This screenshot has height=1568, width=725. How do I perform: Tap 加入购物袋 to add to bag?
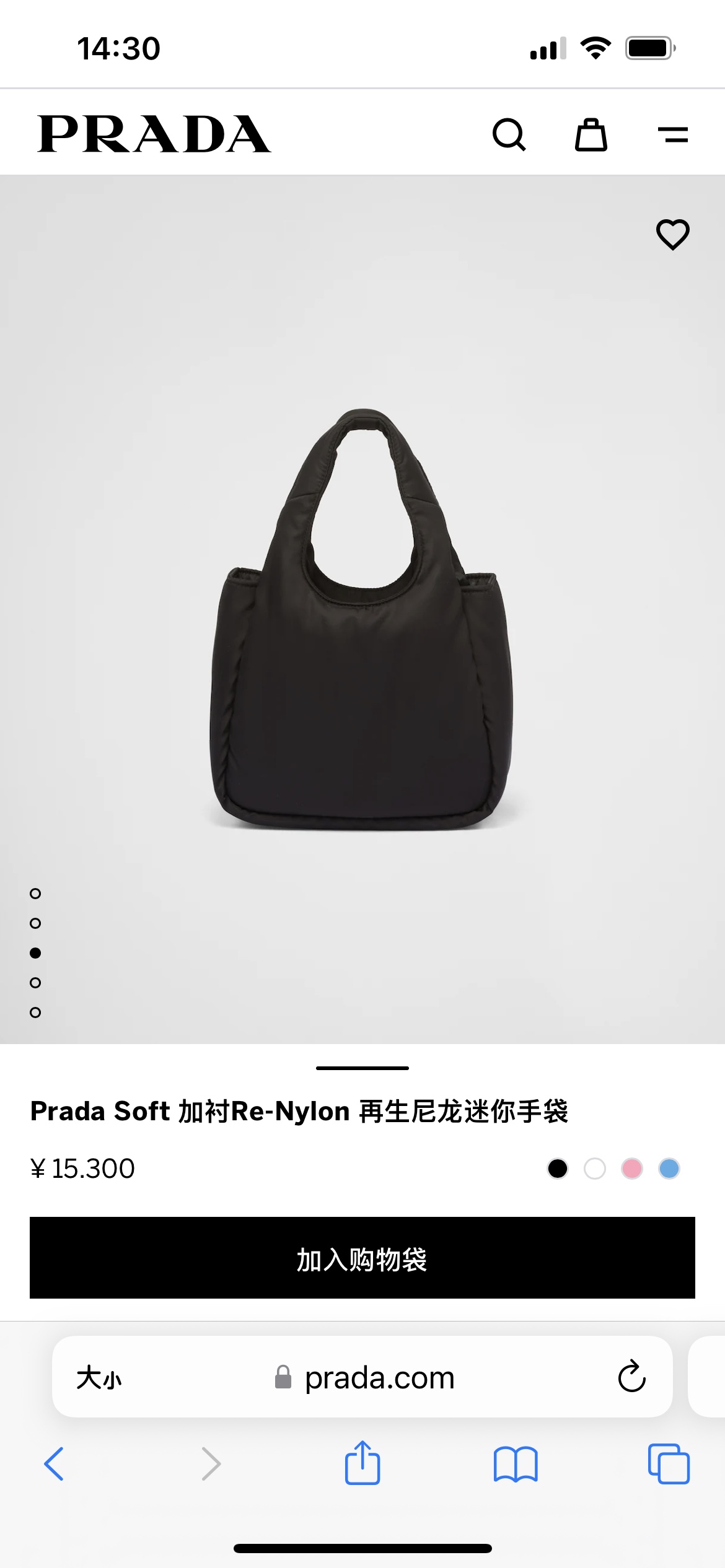coord(362,1258)
